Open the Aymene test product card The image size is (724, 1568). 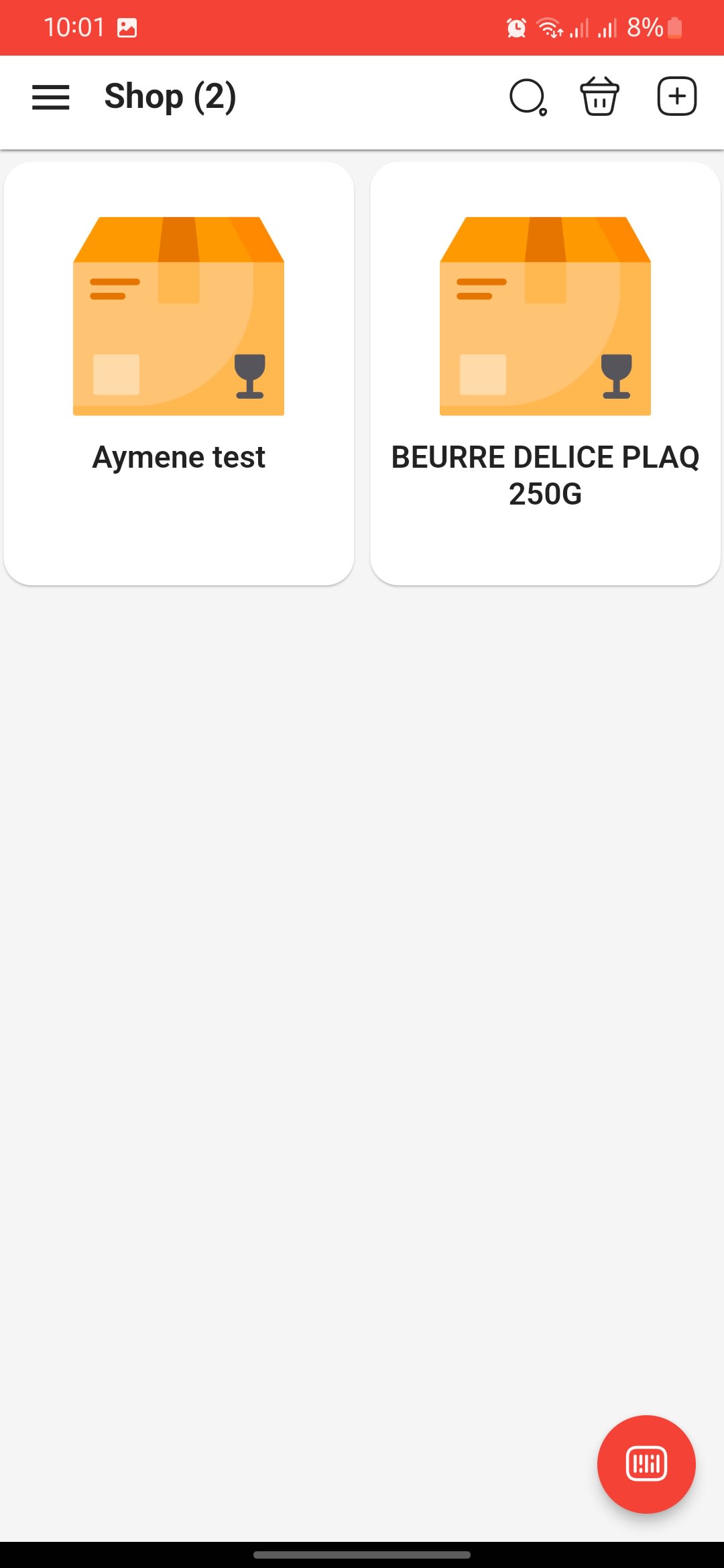coord(179,373)
